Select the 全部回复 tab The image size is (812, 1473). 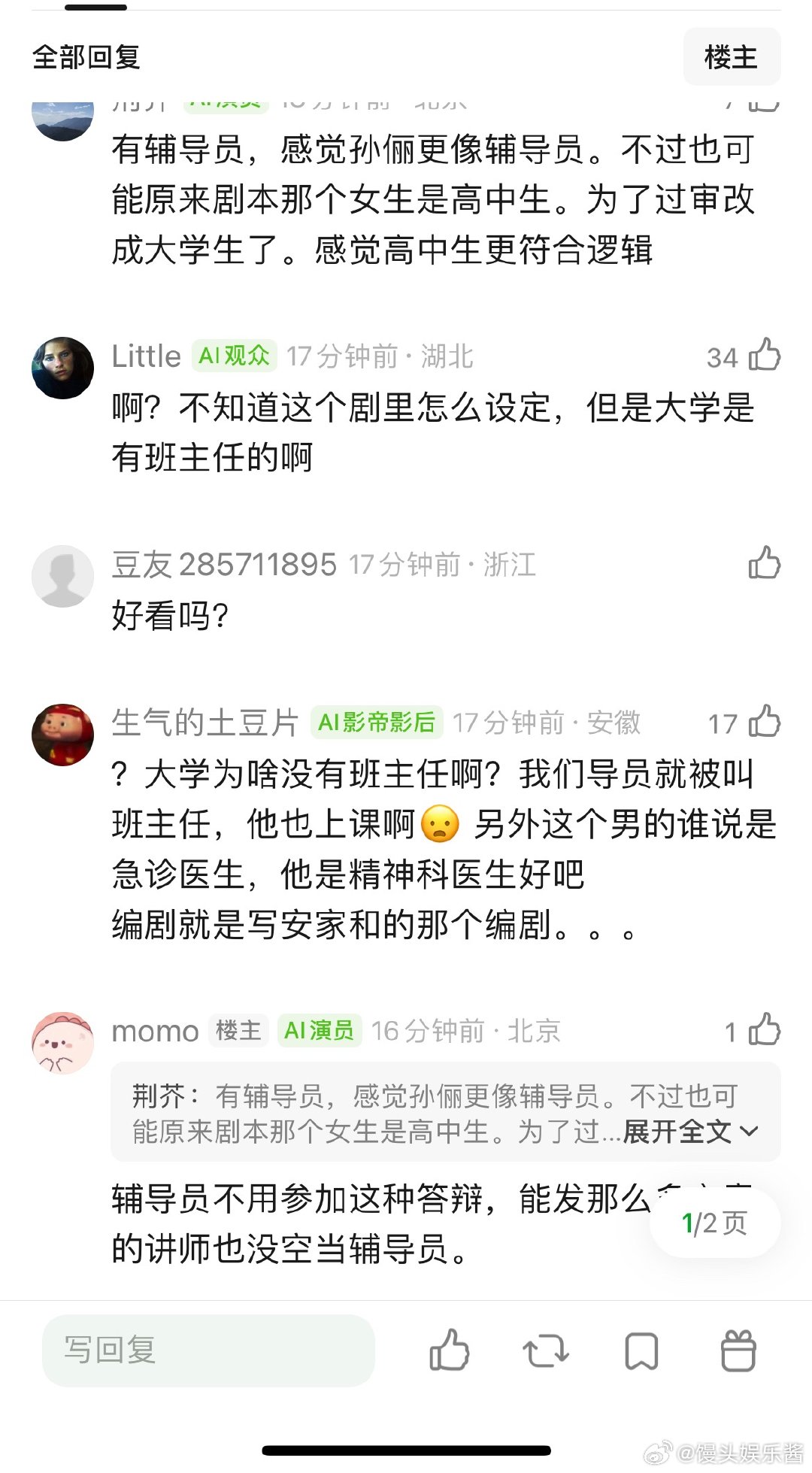[88, 57]
